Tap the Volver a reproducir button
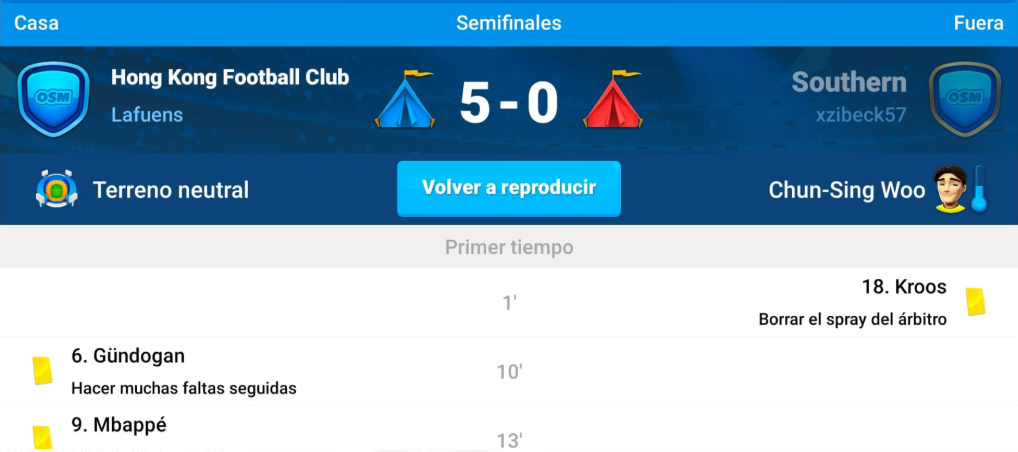The image size is (1018, 452). tap(508, 188)
